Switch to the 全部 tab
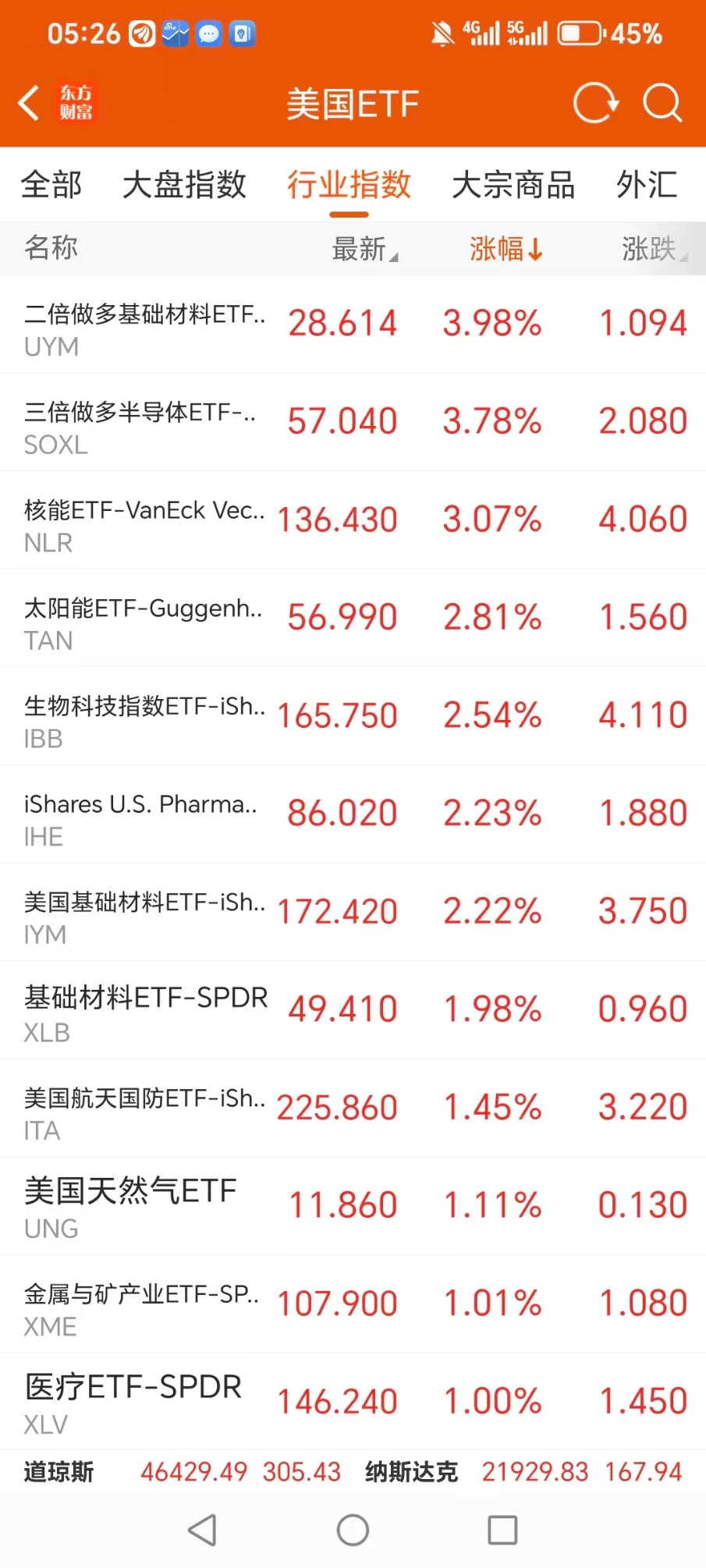This screenshot has width=706, height=1568. tap(51, 185)
